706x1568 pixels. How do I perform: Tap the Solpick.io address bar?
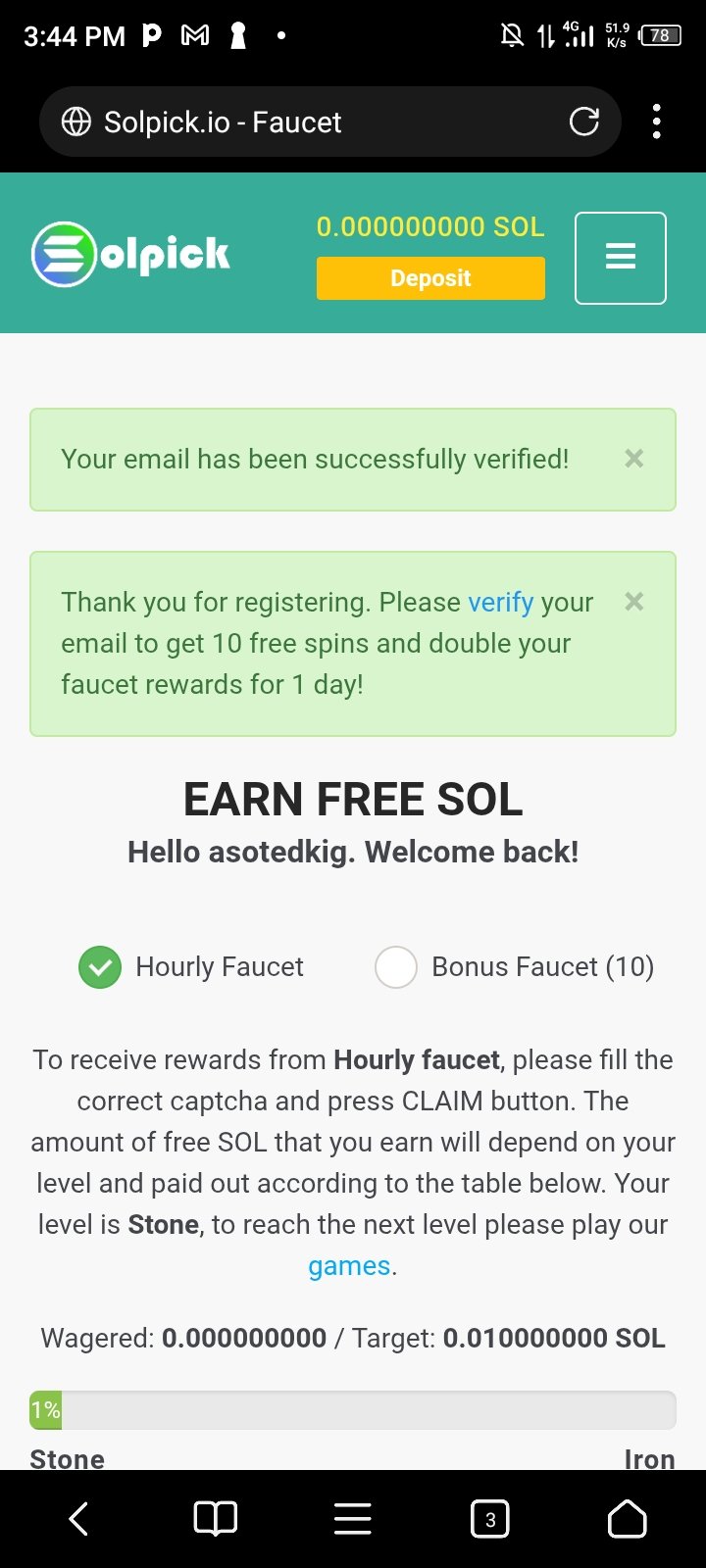pyautogui.click(x=294, y=122)
